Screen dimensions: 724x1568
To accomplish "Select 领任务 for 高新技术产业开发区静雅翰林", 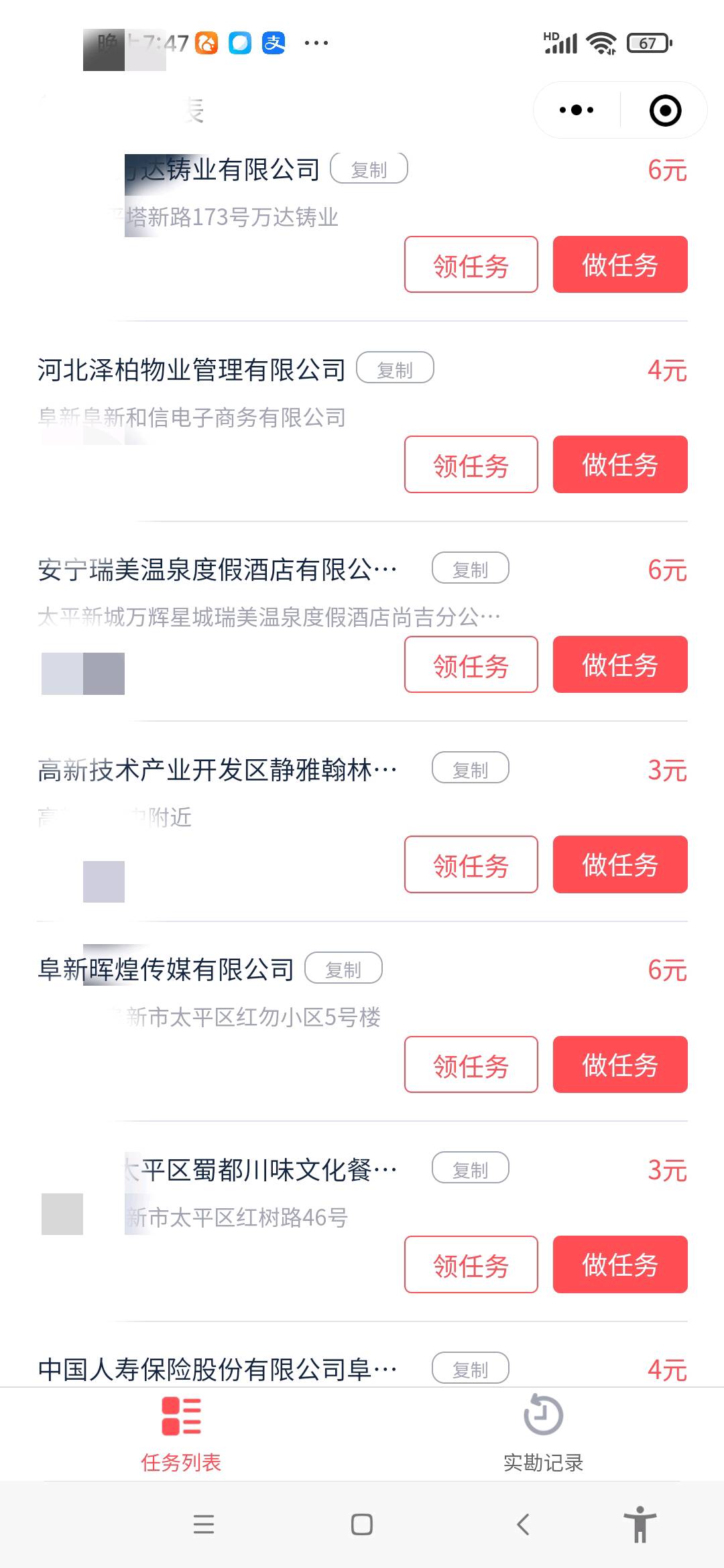I will tap(471, 864).
